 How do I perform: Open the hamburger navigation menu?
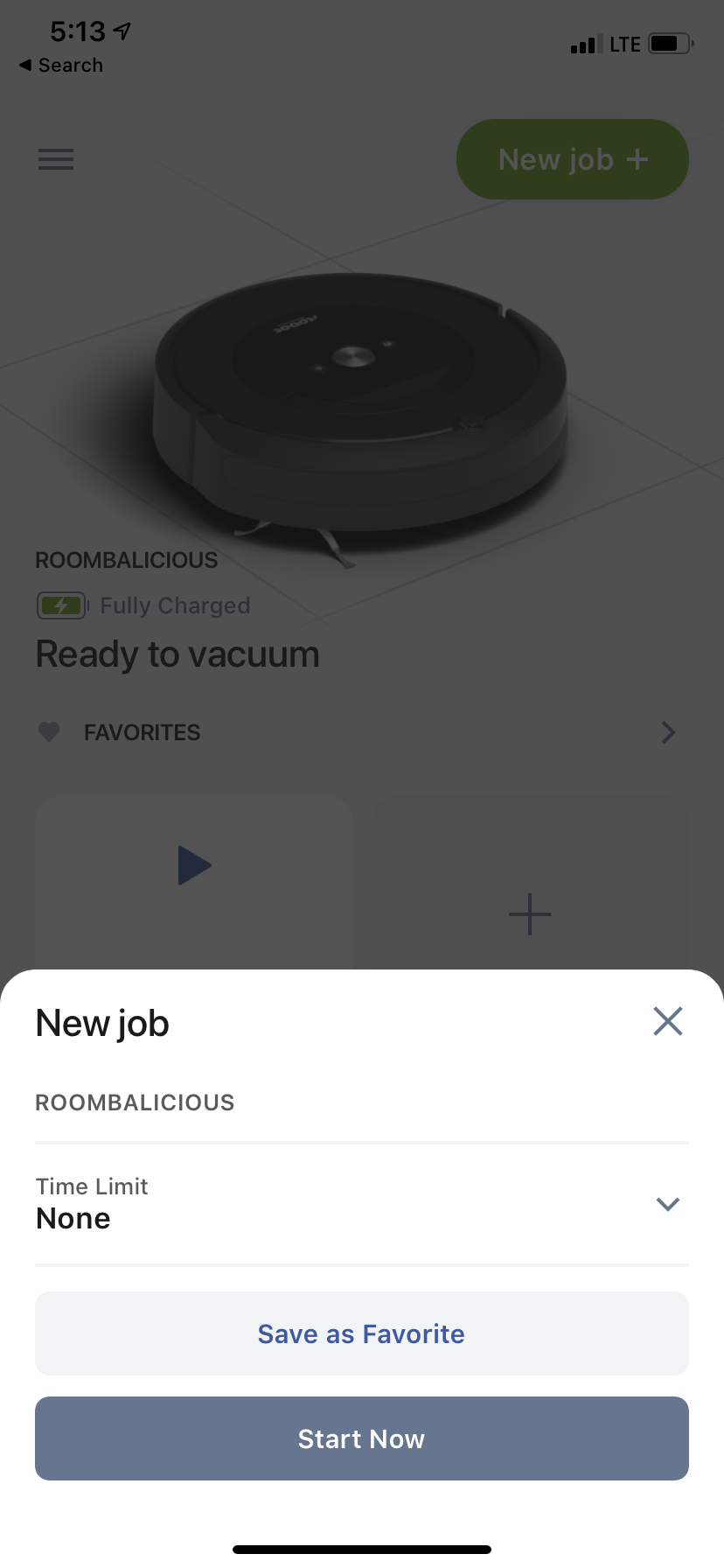(x=55, y=159)
